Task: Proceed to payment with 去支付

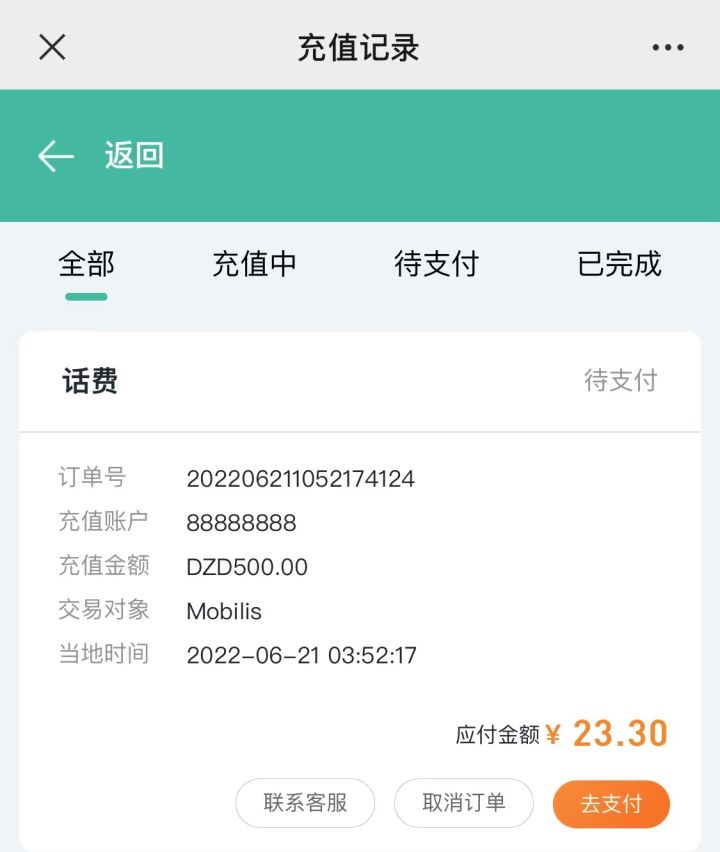Action: point(611,803)
